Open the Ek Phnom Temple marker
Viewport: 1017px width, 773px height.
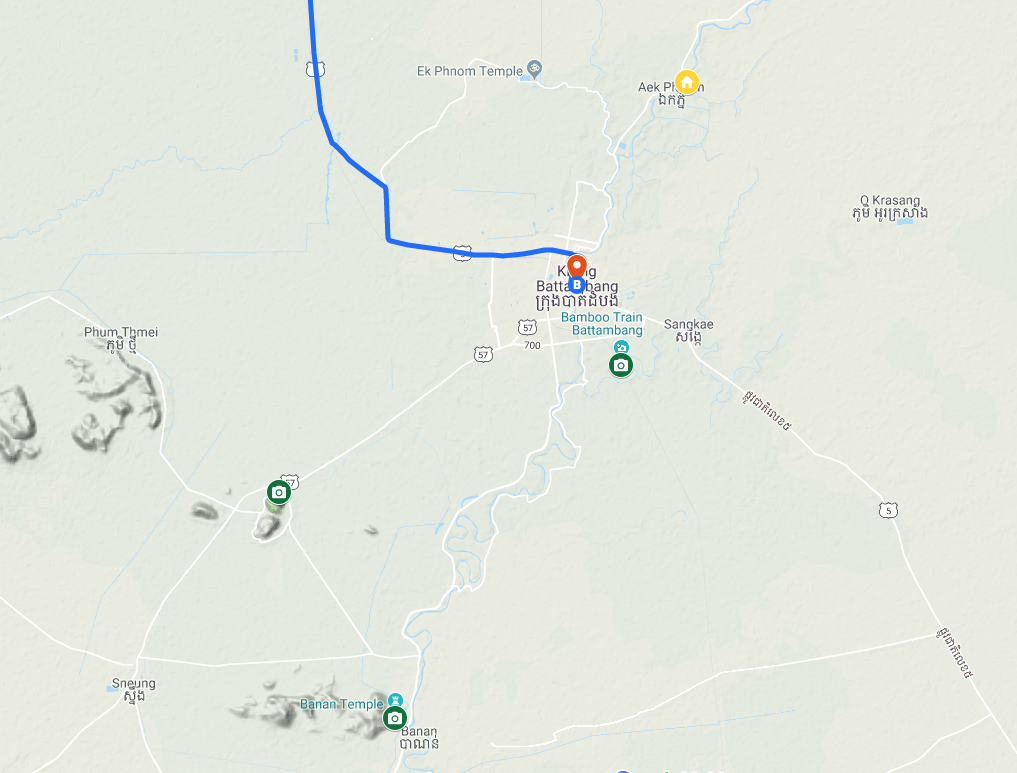534,70
